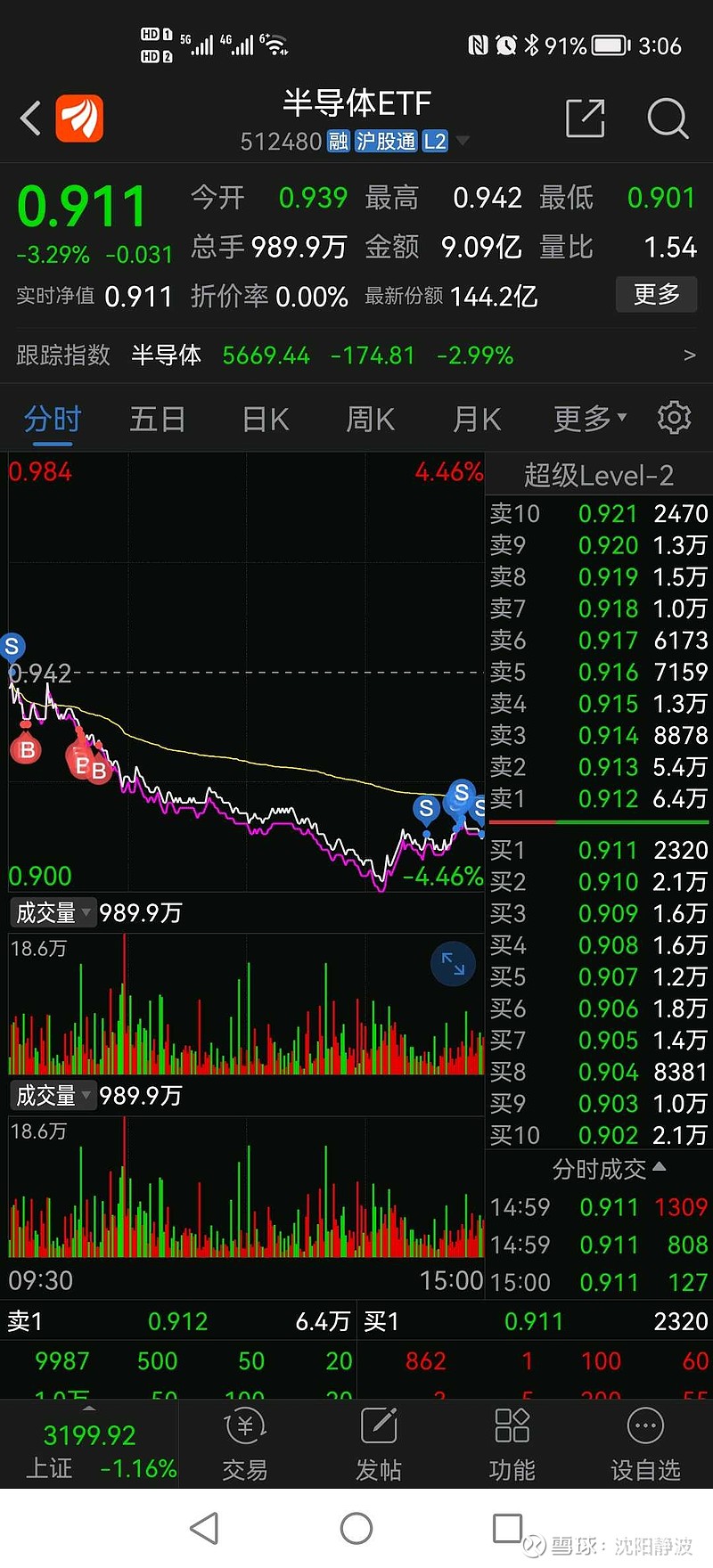Add to watchlist via 设自选
713x1568 pixels.
point(646,1444)
